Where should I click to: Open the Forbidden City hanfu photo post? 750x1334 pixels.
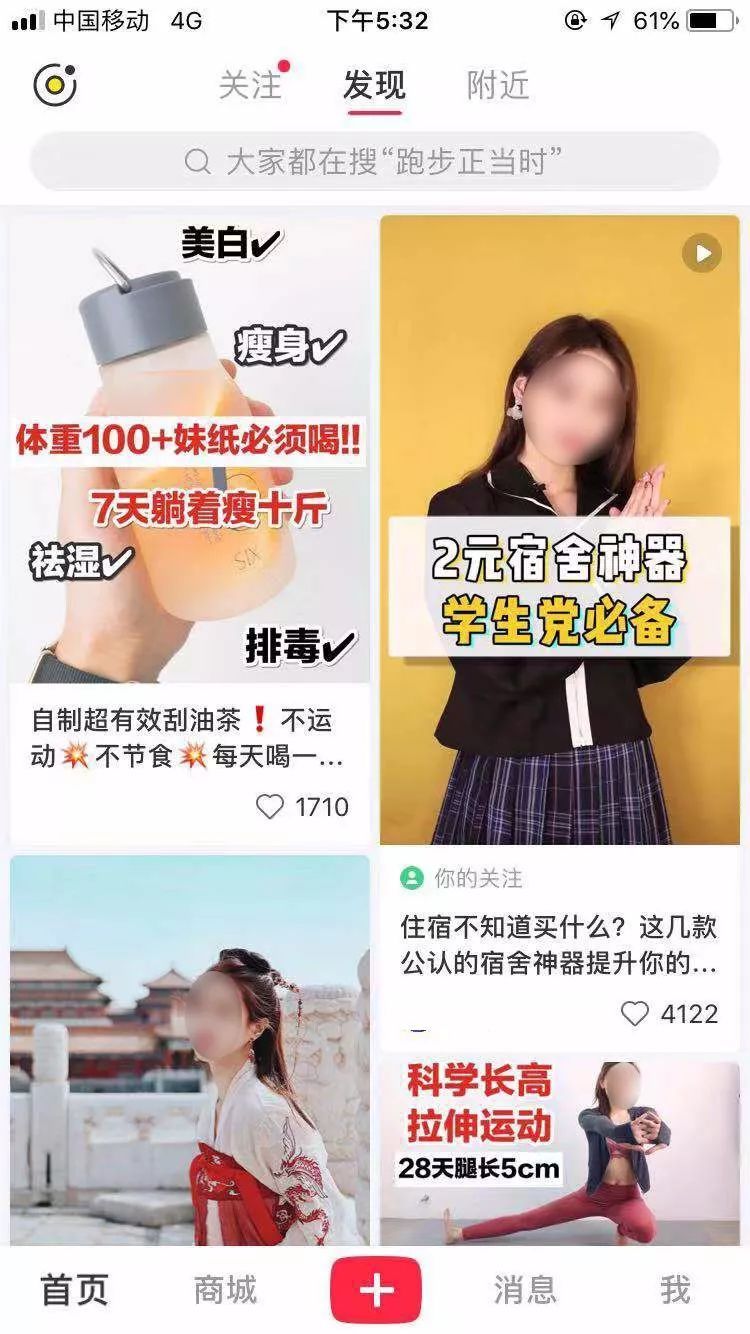[190, 1050]
